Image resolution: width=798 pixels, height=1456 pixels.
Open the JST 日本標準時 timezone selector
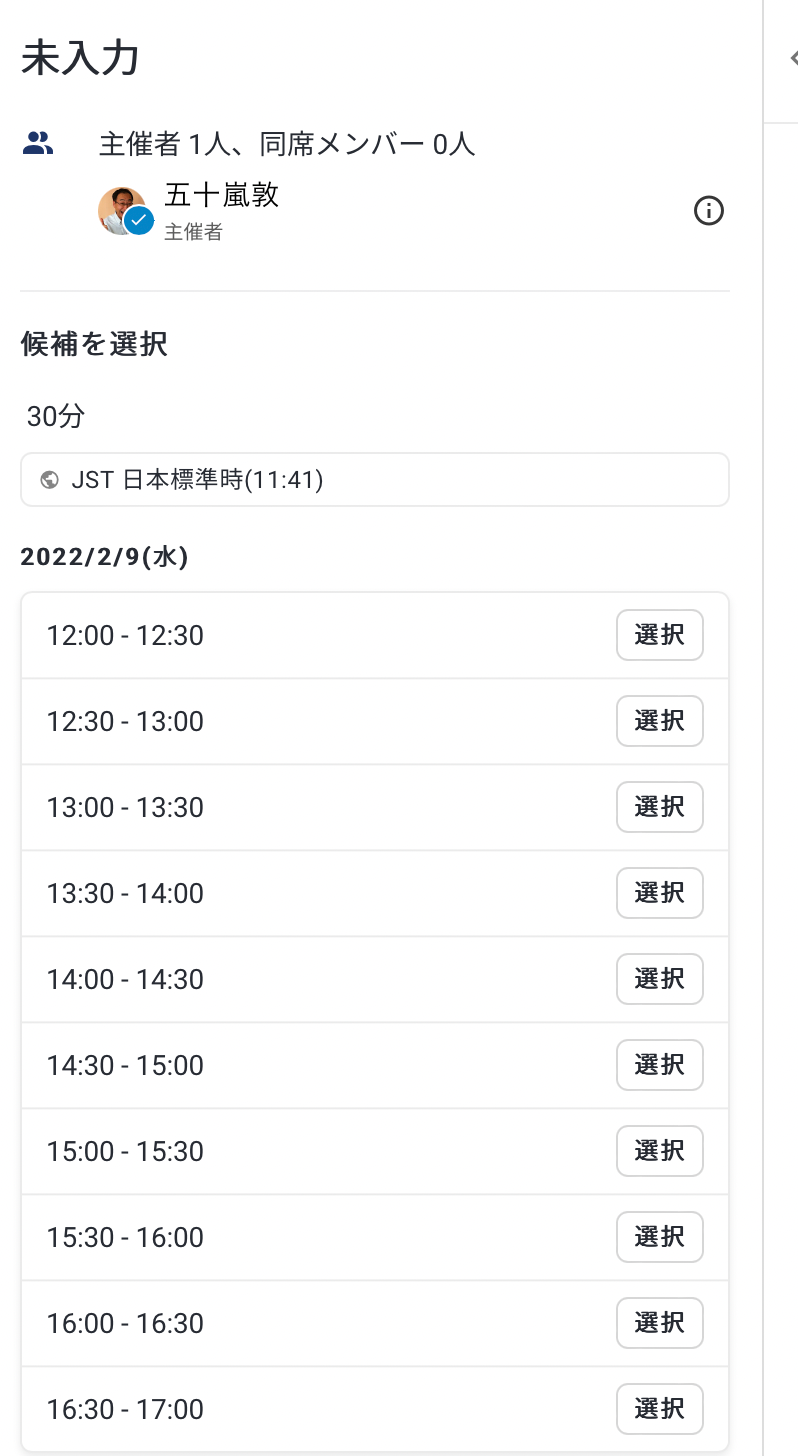click(374, 480)
